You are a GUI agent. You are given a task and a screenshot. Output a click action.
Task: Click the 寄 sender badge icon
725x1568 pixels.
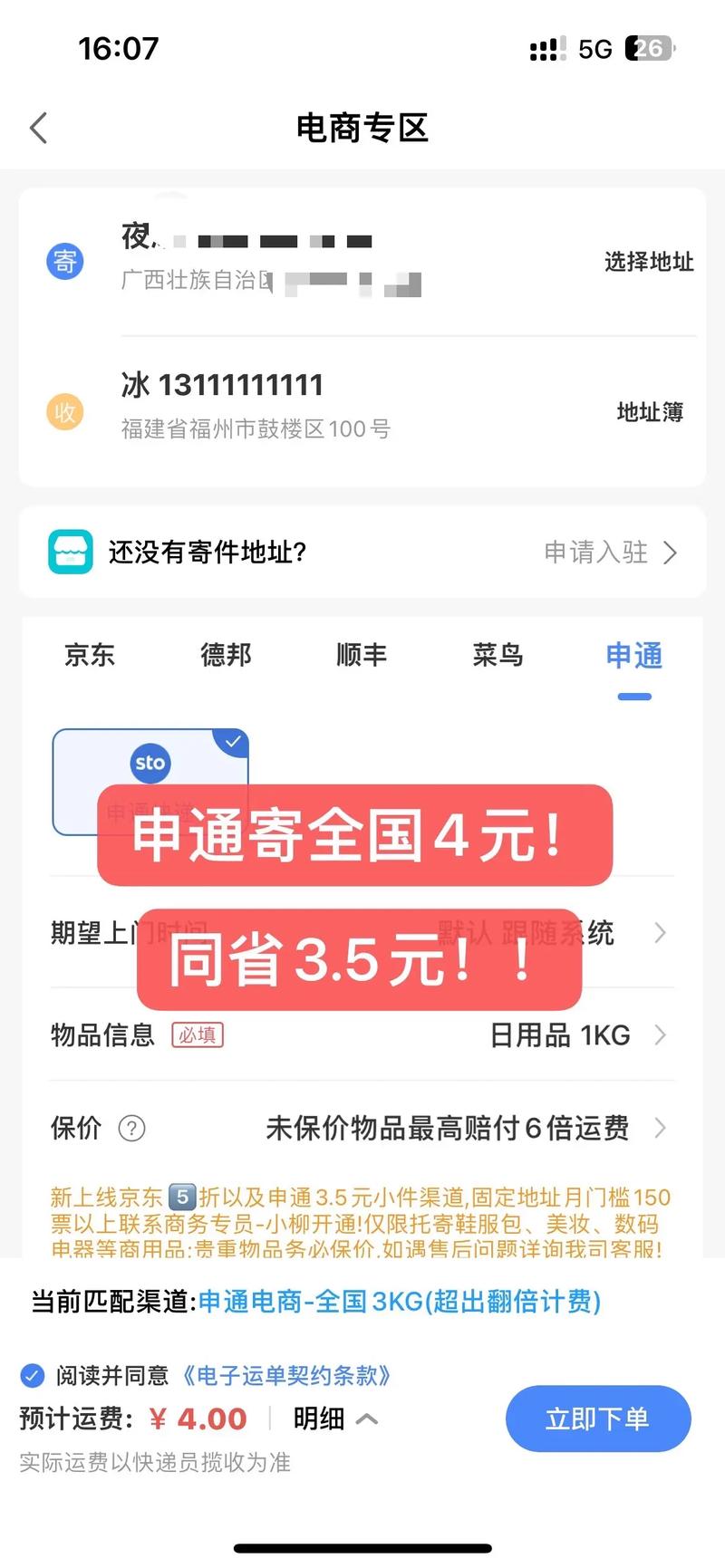pos(64,261)
